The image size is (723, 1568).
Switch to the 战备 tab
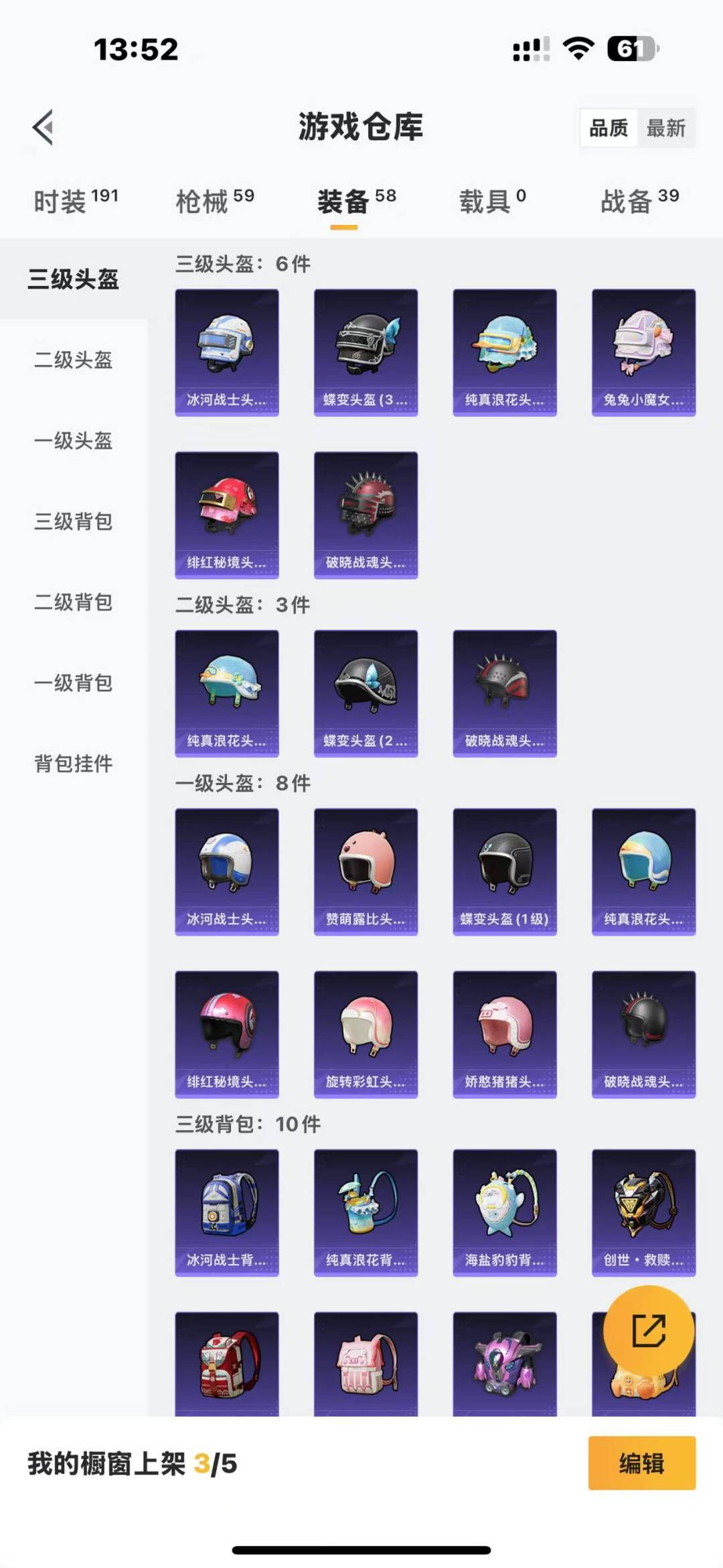pyautogui.click(x=639, y=201)
